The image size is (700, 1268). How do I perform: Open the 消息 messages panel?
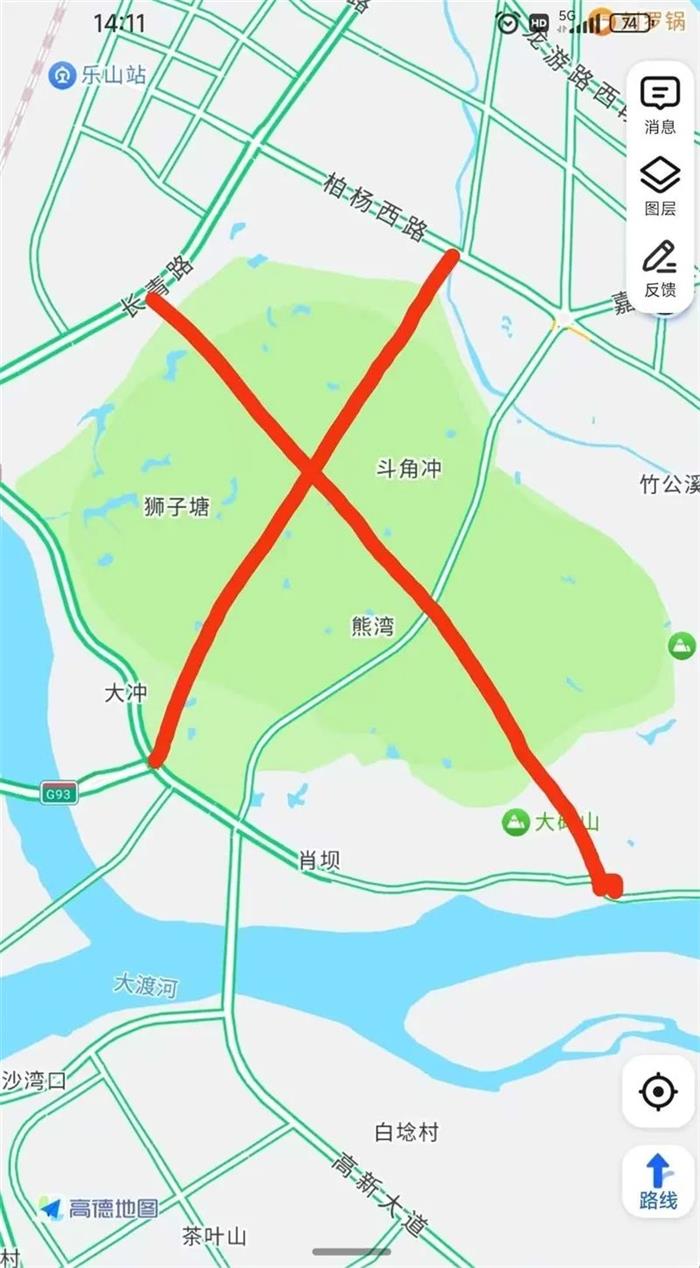click(x=659, y=103)
